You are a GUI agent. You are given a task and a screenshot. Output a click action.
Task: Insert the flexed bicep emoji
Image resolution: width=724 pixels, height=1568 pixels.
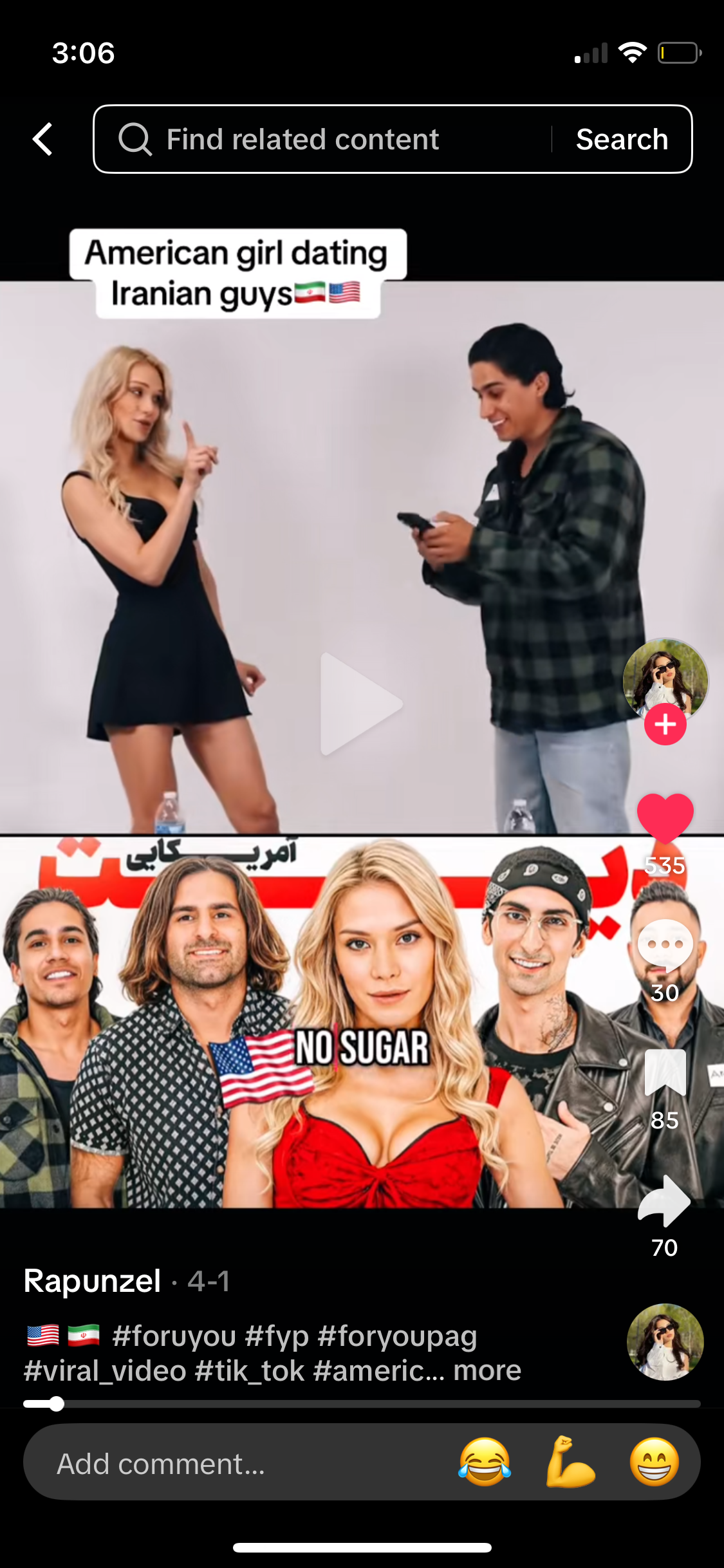click(570, 1462)
